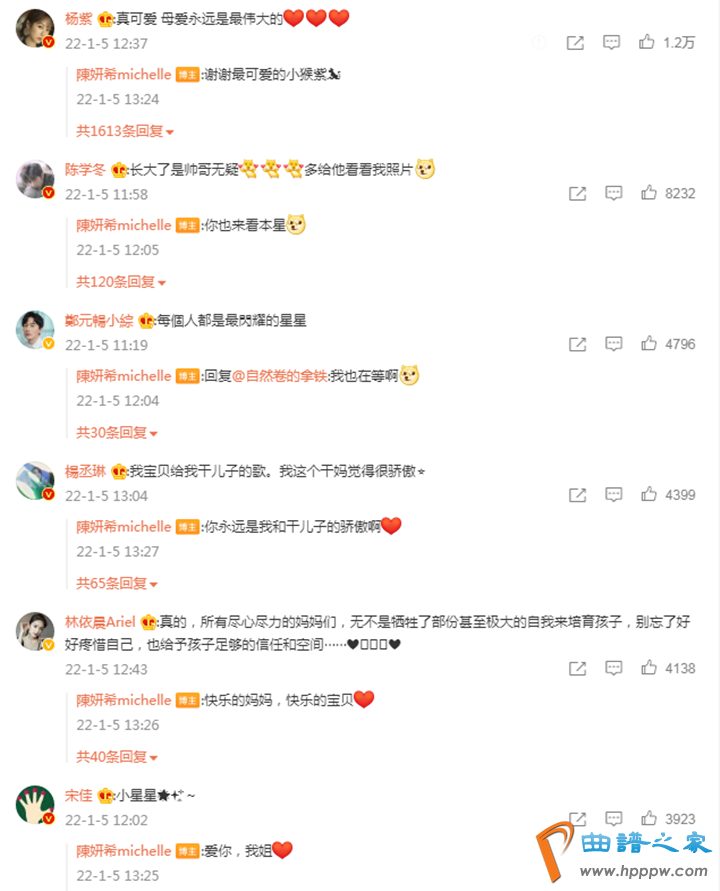Like 宋佳's comment
The height and width of the screenshot is (891, 720).
coord(648,819)
